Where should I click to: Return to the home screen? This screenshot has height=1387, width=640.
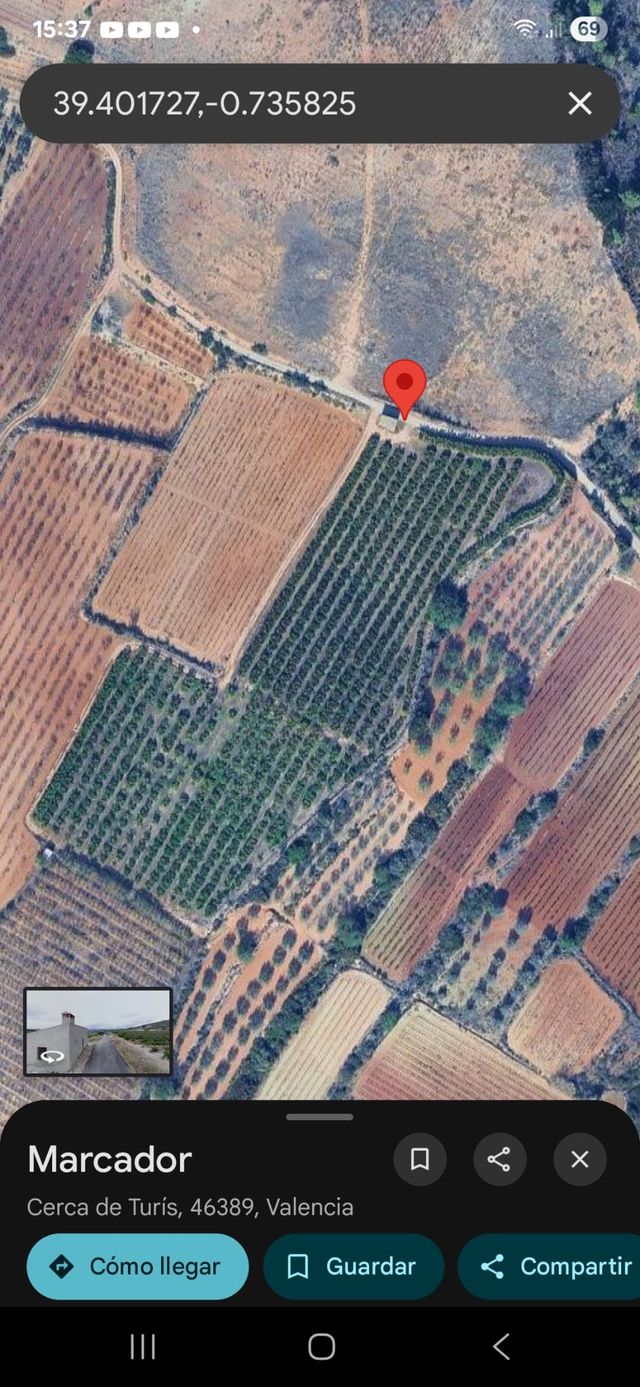(x=321, y=1347)
